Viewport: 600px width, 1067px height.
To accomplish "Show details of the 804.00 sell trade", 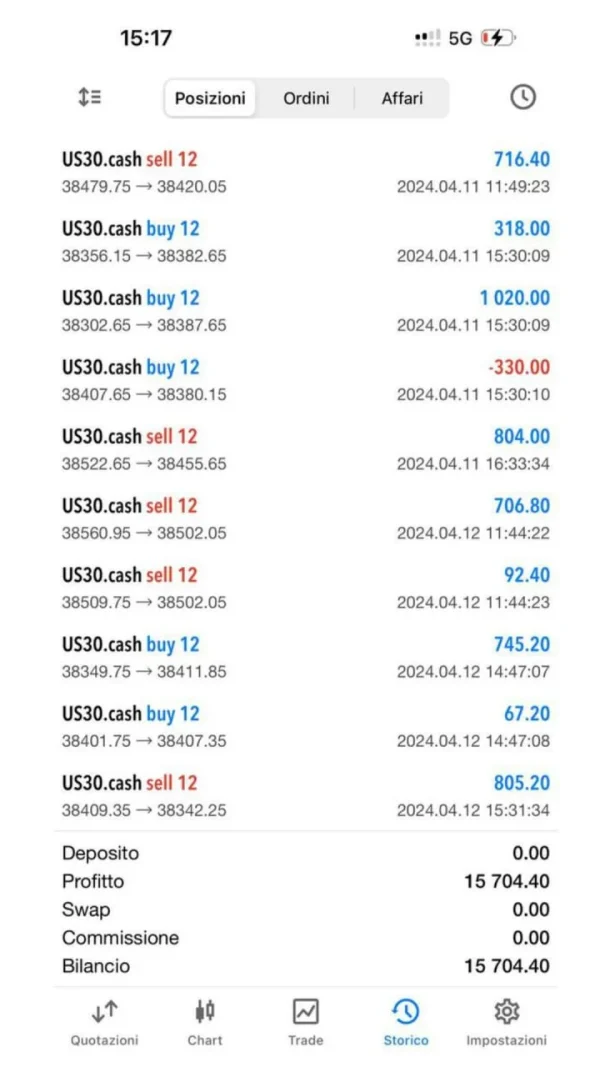I will click(305, 449).
